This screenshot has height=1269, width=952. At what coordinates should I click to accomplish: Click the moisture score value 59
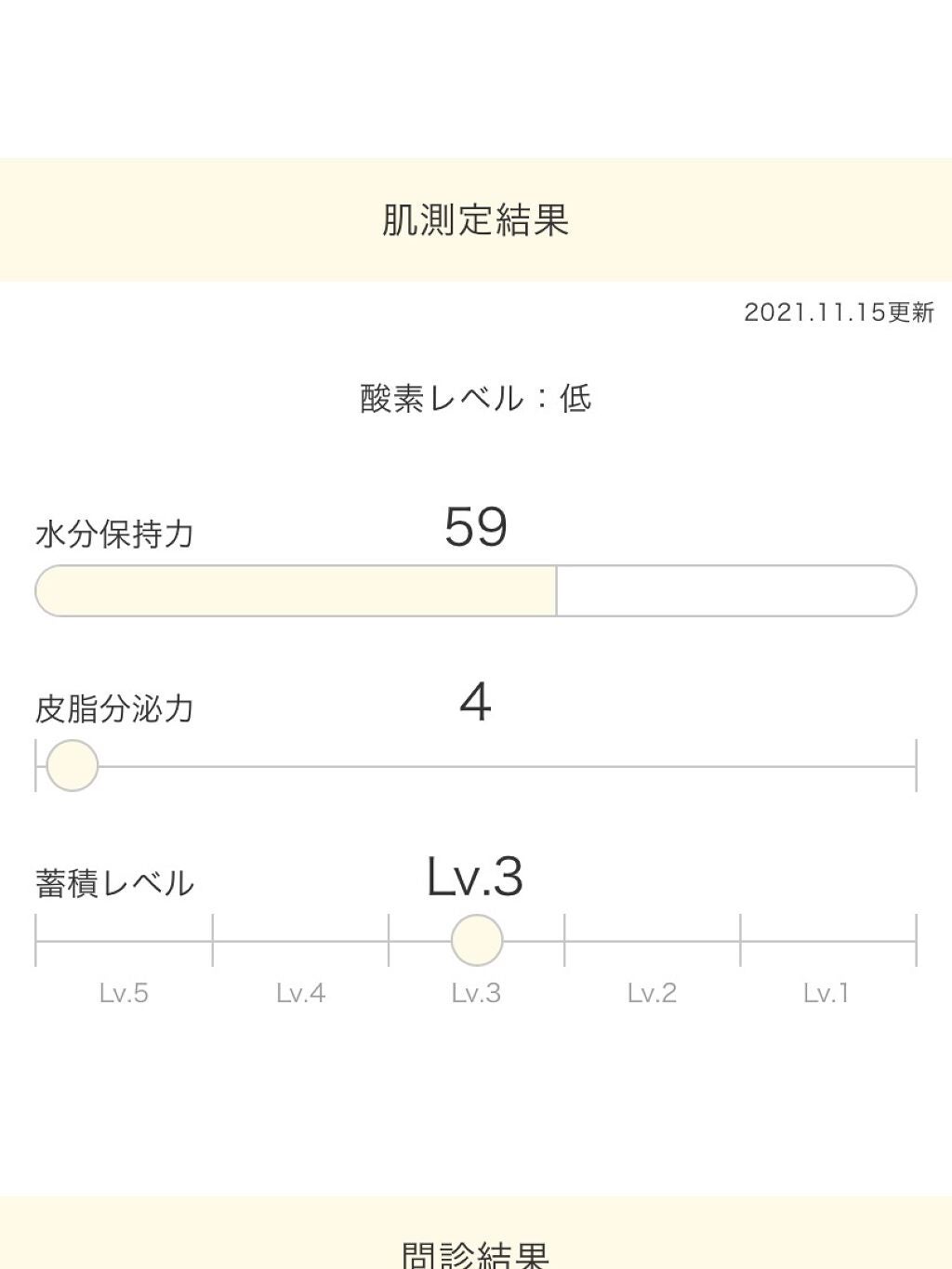pos(476,530)
